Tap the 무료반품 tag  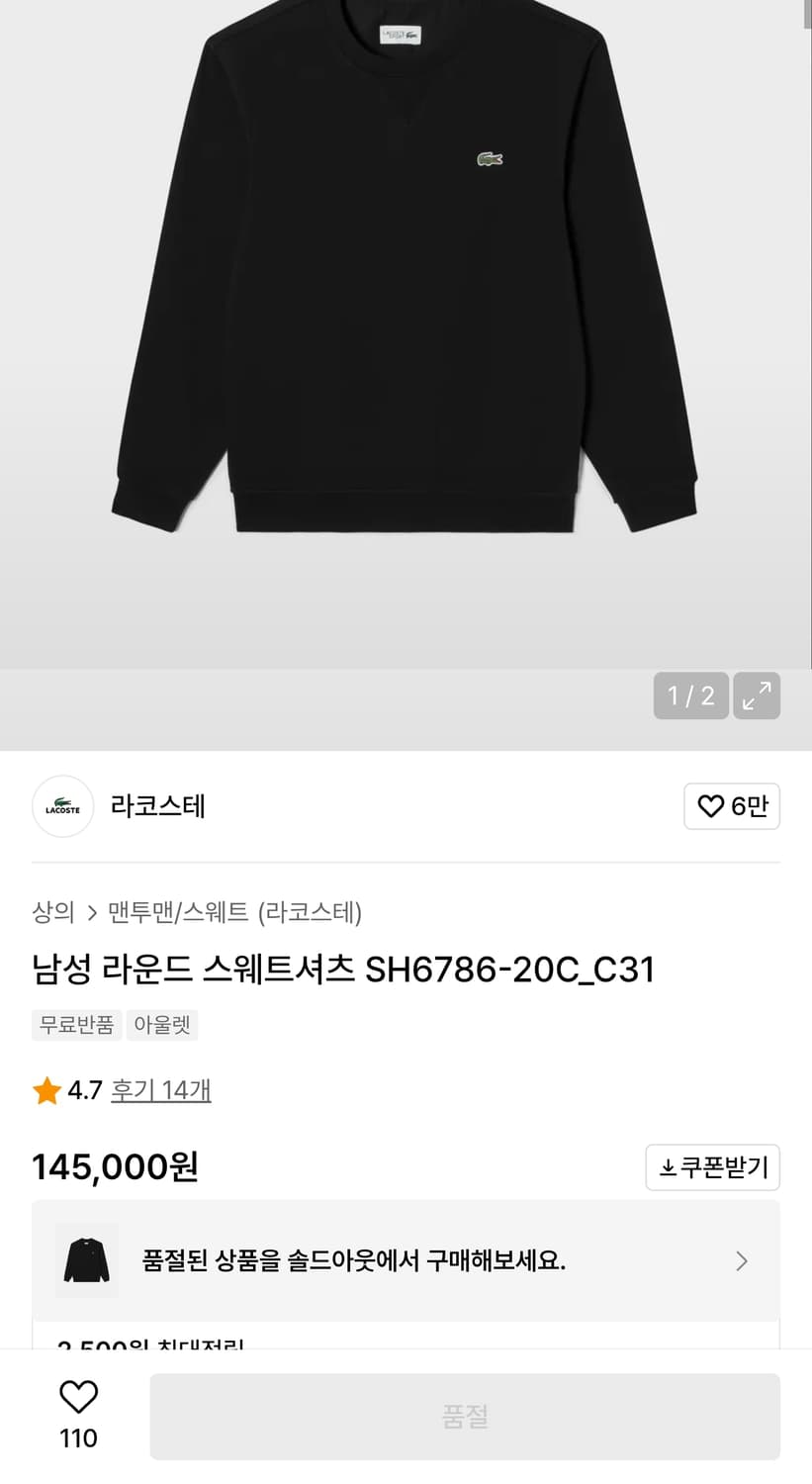click(x=76, y=1025)
